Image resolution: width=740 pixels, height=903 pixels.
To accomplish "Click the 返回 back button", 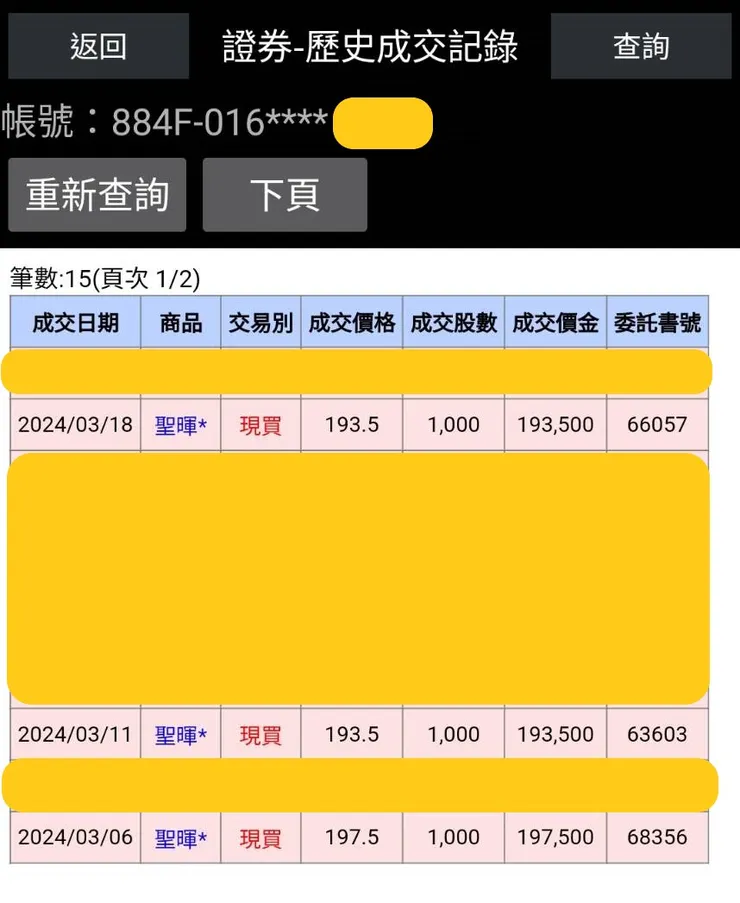I will 97,45.
